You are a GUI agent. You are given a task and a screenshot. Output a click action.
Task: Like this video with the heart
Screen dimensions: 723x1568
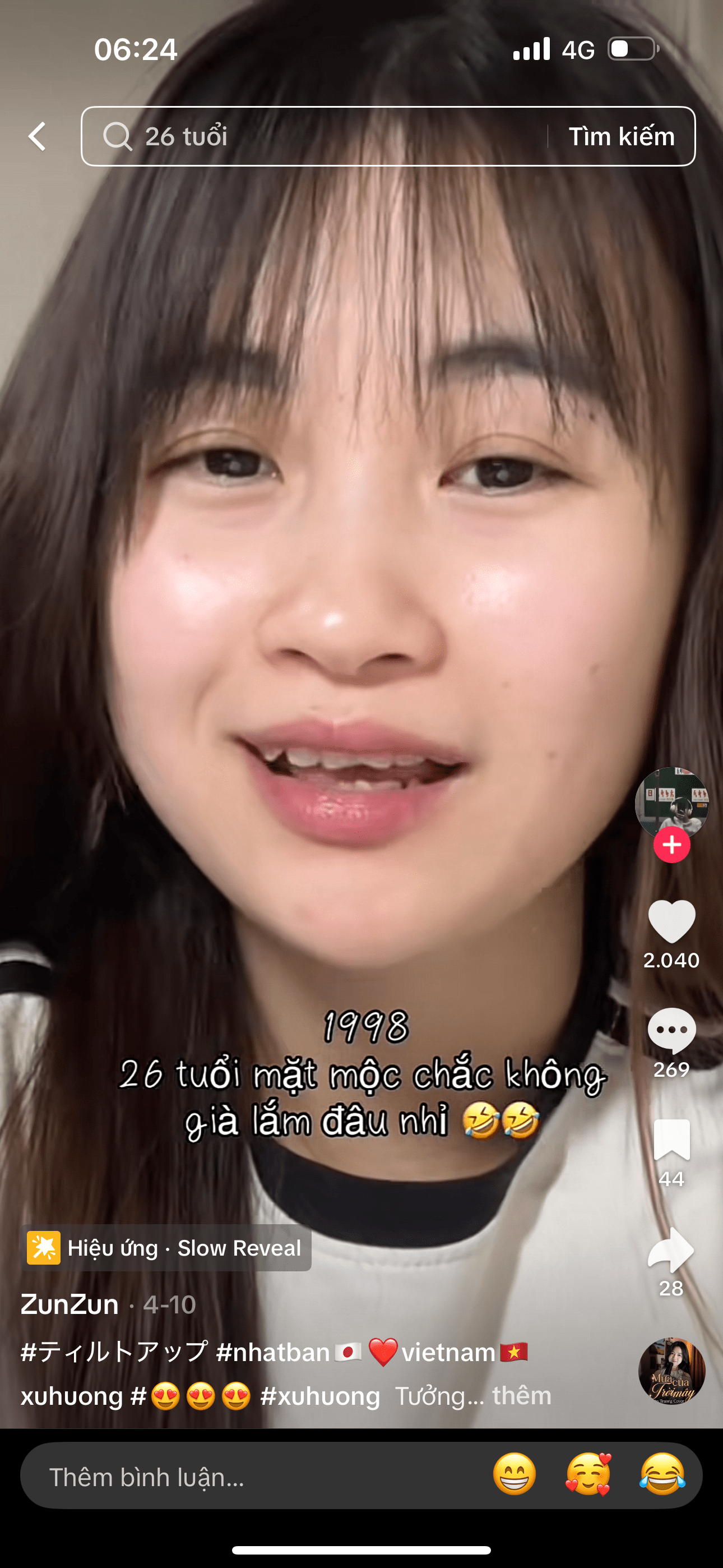pyautogui.click(x=671, y=921)
